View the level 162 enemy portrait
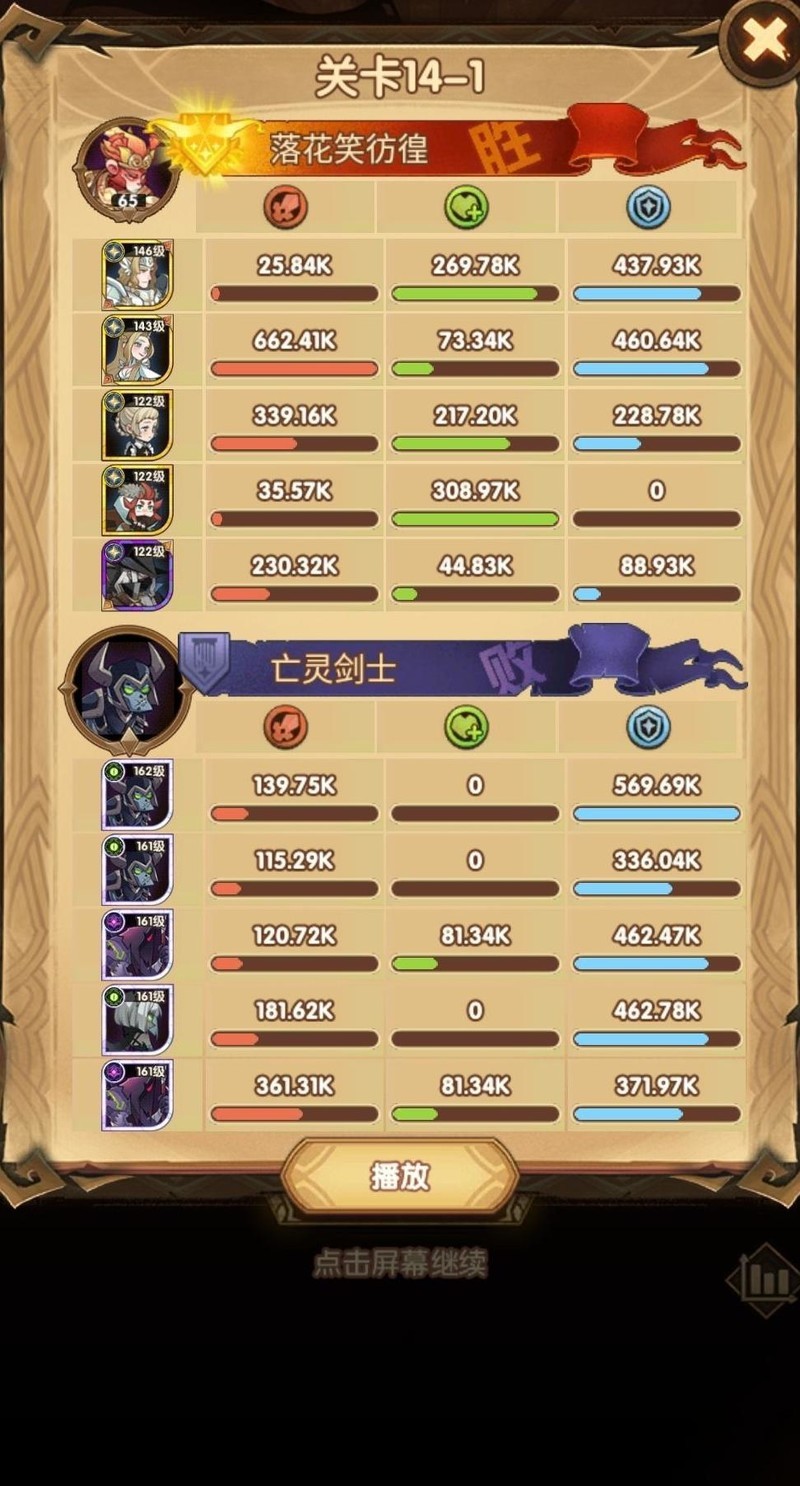800x1486 pixels. [138, 795]
